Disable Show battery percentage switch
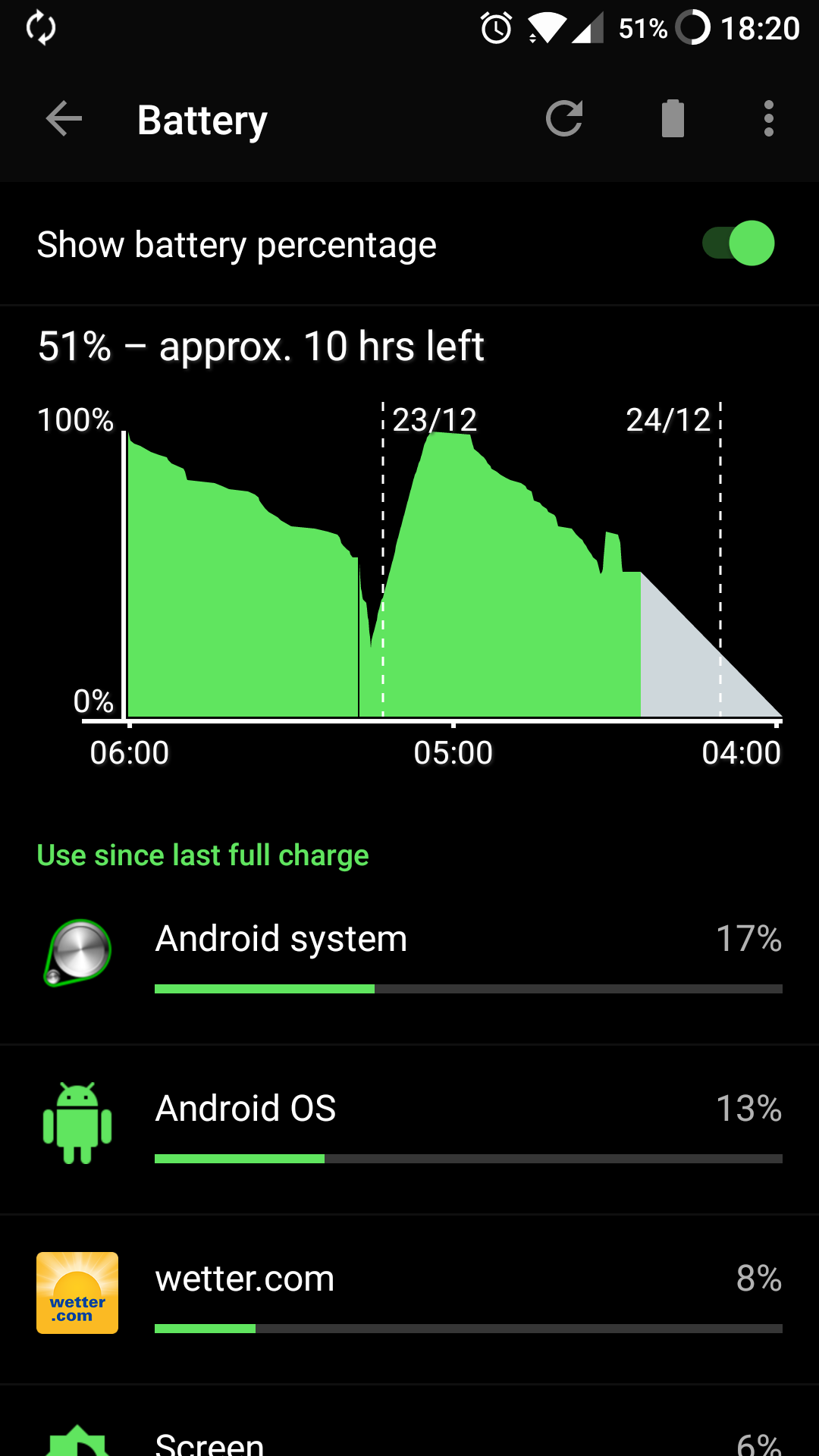This screenshot has width=819, height=1456. [x=738, y=243]
